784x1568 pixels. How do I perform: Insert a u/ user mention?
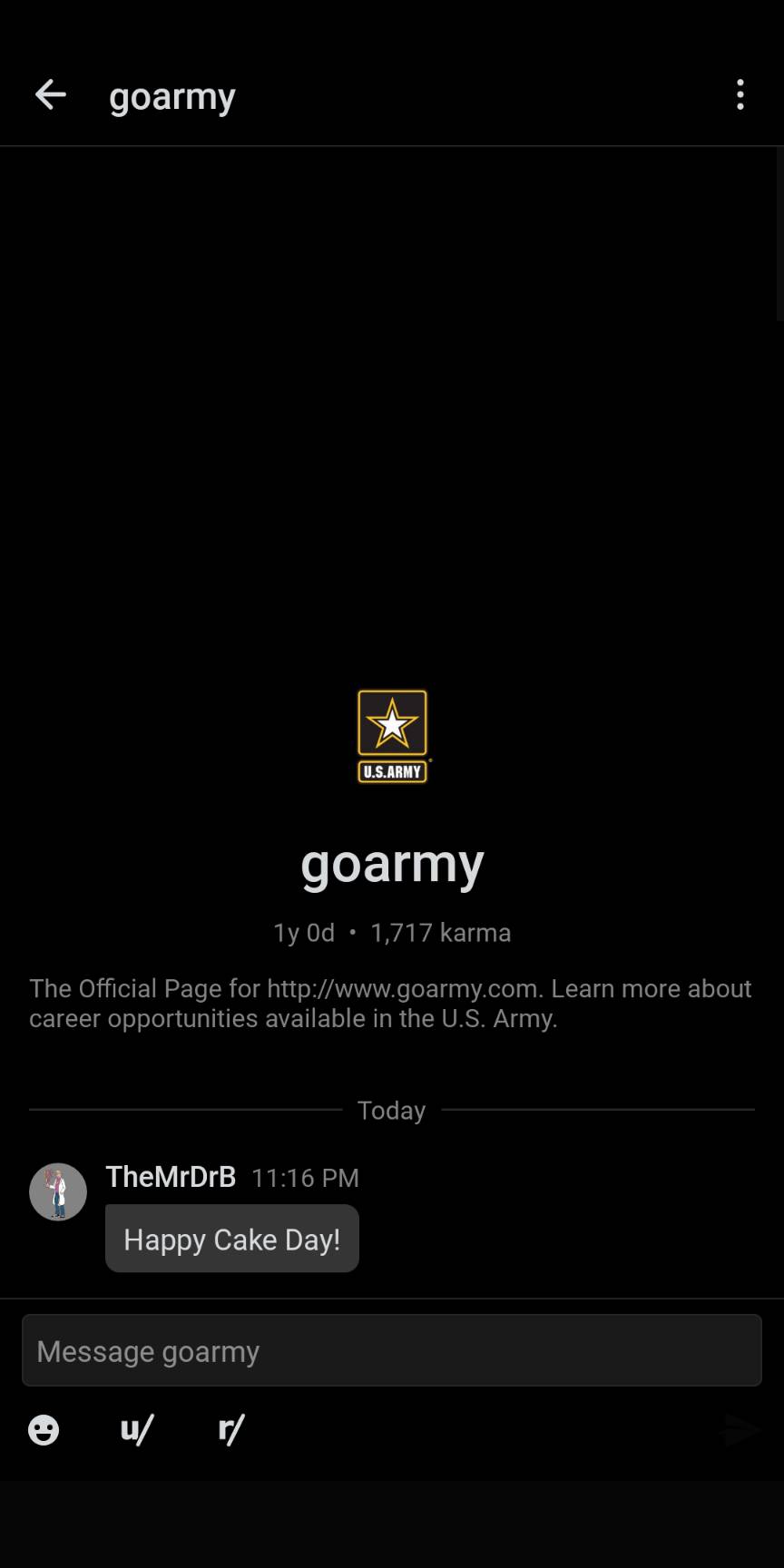137,1430
